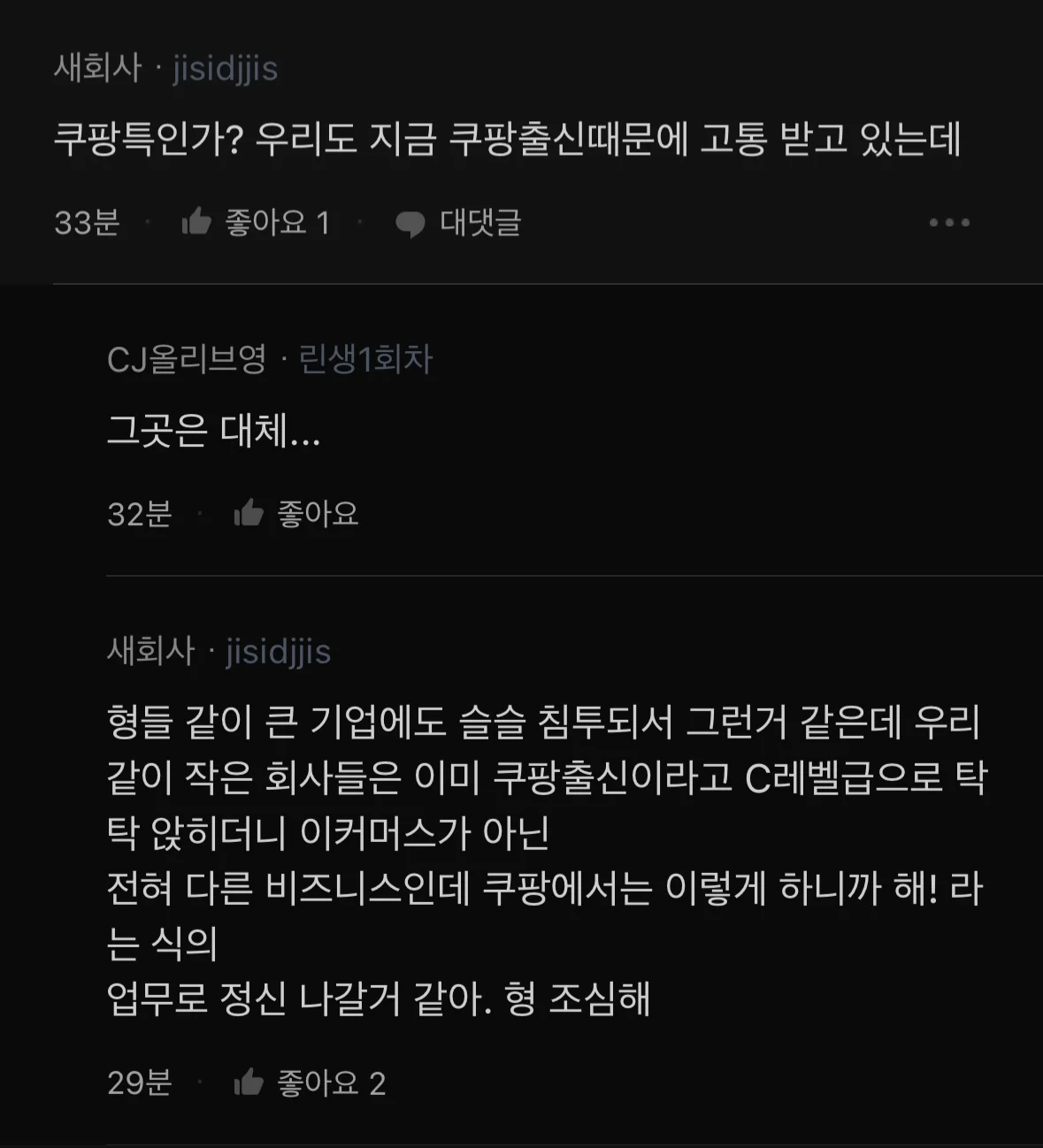
Task: Like the long reply posted 29분 ago
Action: [x=309, y=1083]
